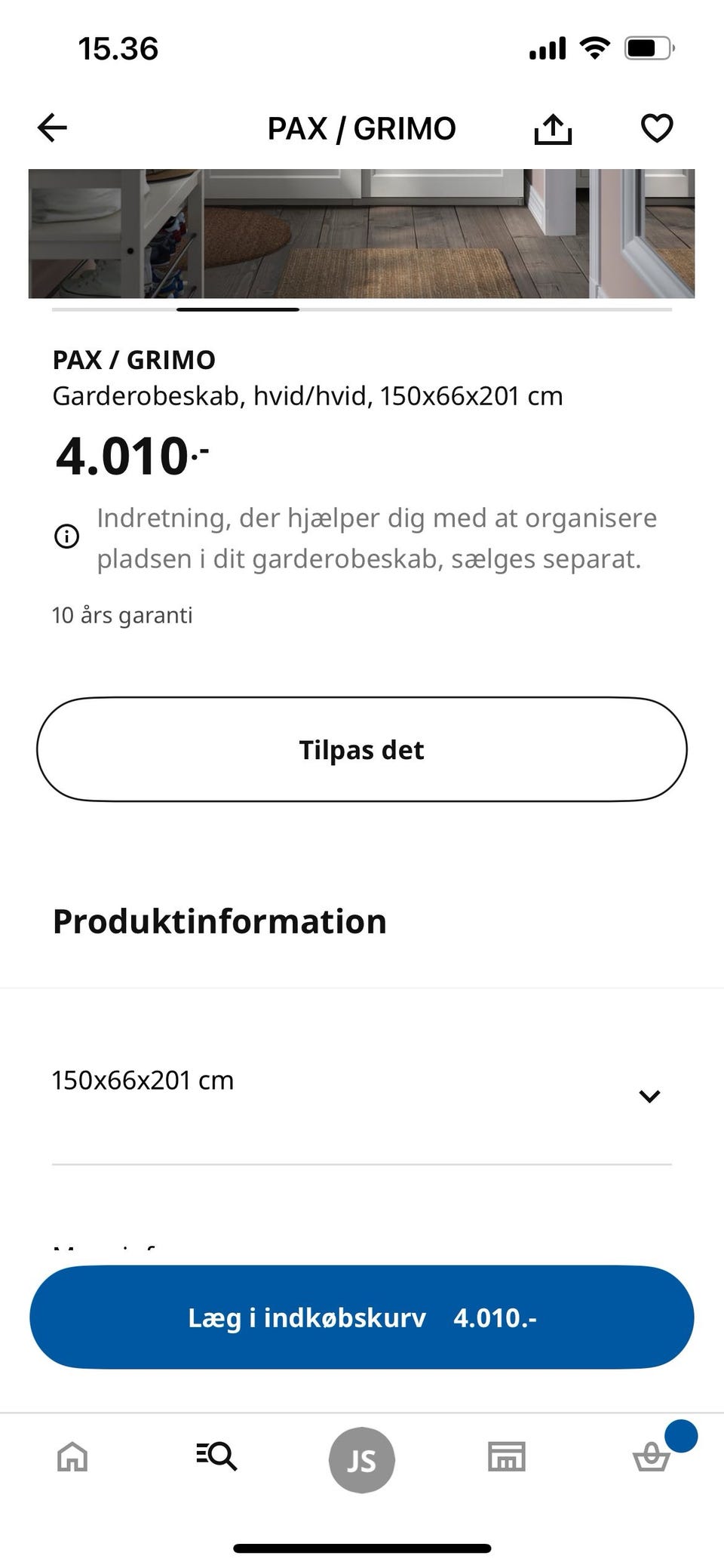Screen dimensions: 724x1568
Task: Select the favorite heart to toggle wishlist state
Action: pos(655,127)
